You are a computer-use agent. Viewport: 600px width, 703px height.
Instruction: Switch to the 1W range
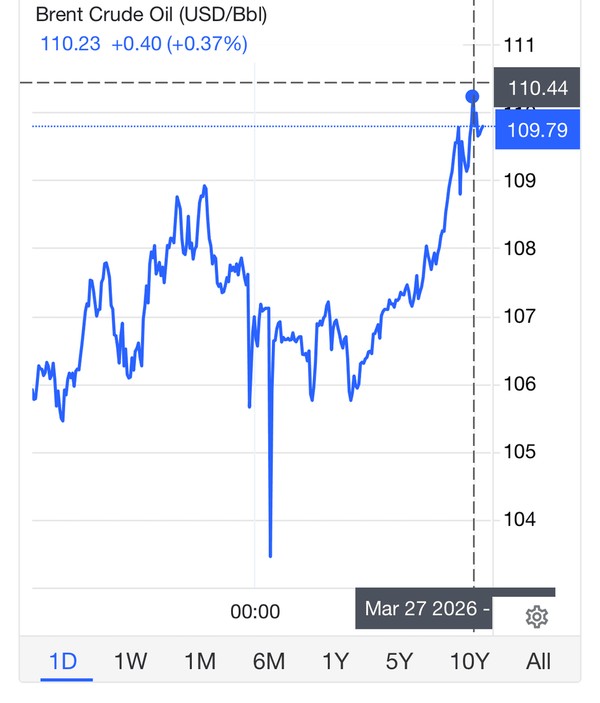(x=131, y=661)
